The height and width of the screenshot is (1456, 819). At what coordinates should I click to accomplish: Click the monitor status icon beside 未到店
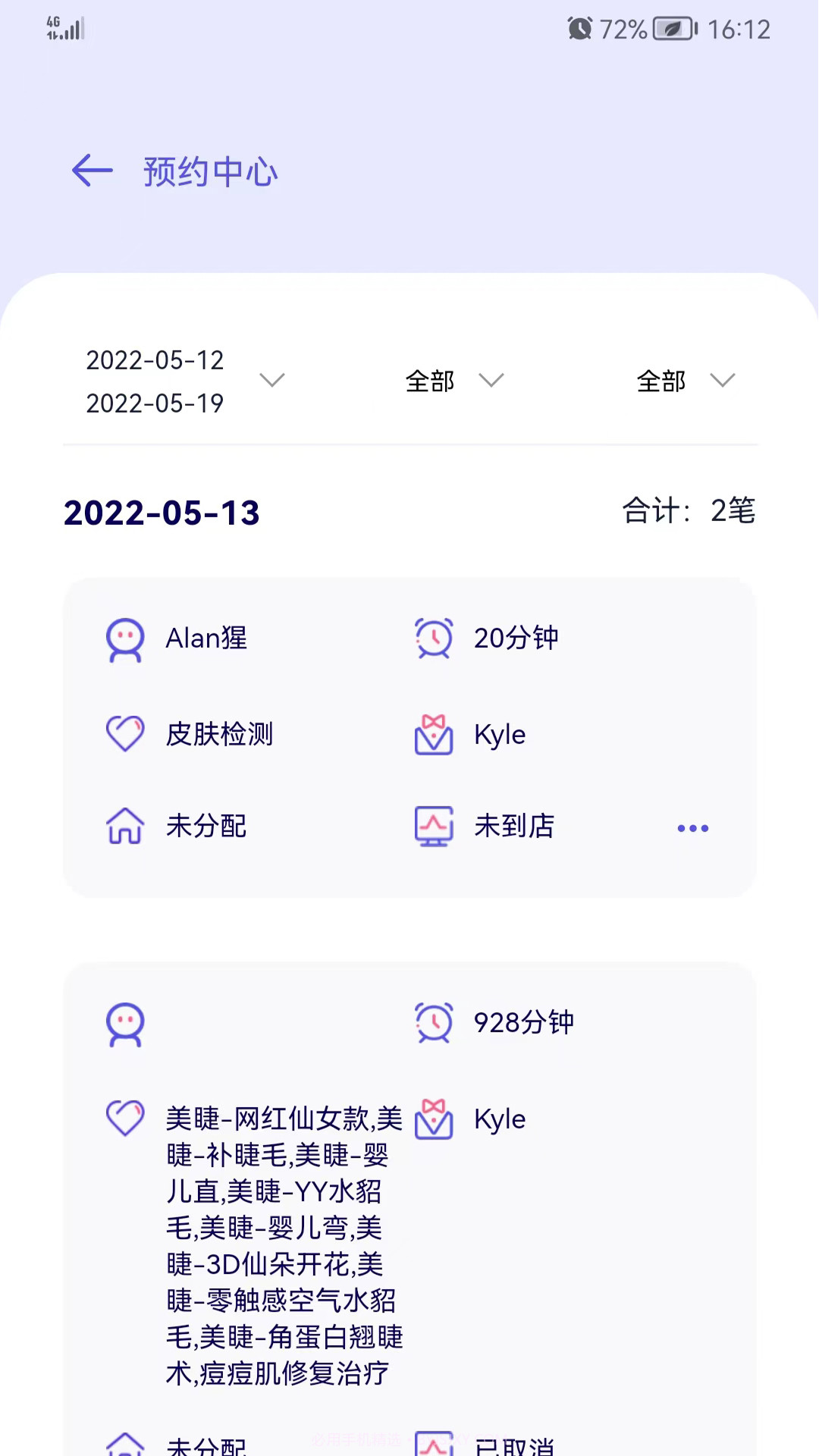433,827
